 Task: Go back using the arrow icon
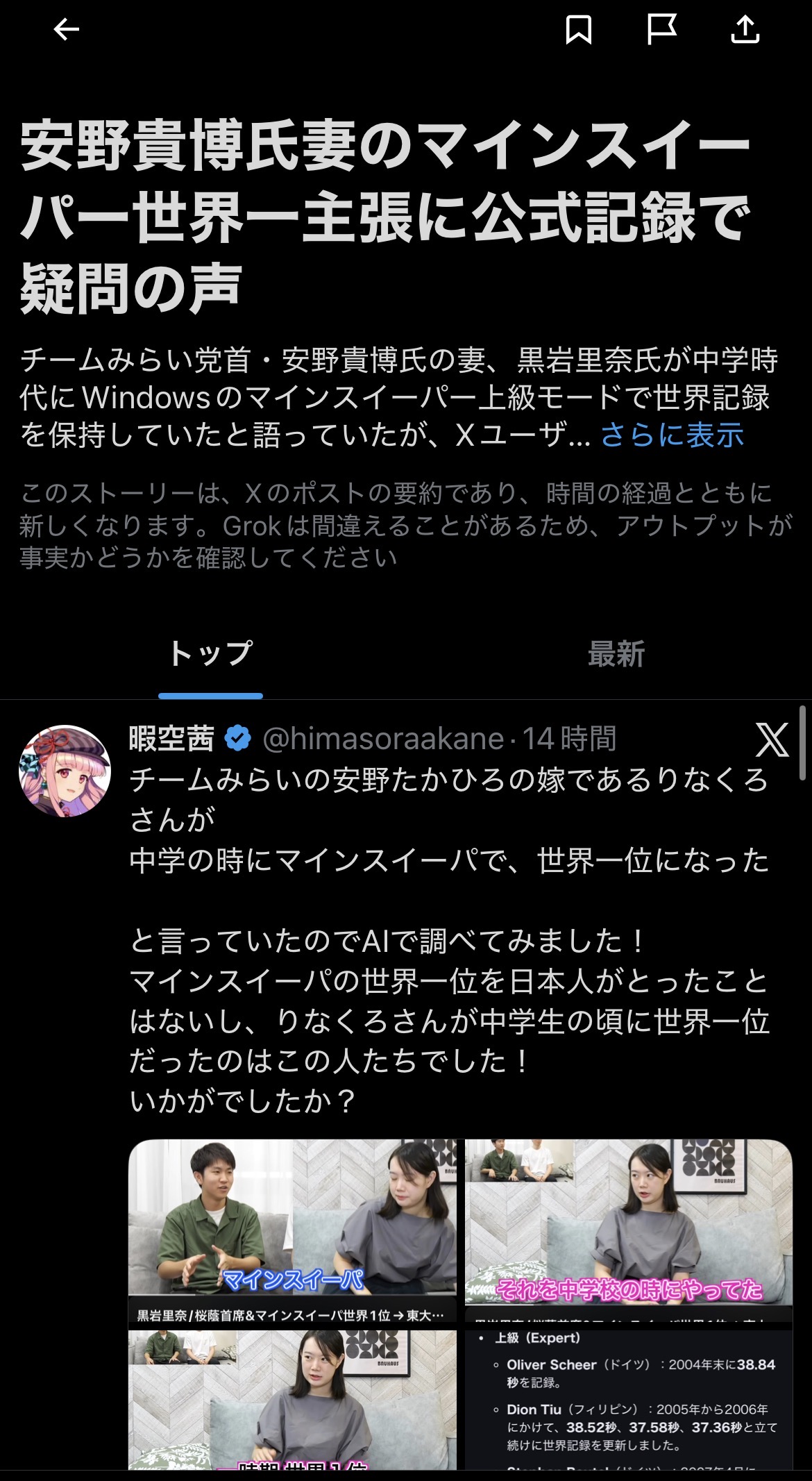click(x=67, y=29)
